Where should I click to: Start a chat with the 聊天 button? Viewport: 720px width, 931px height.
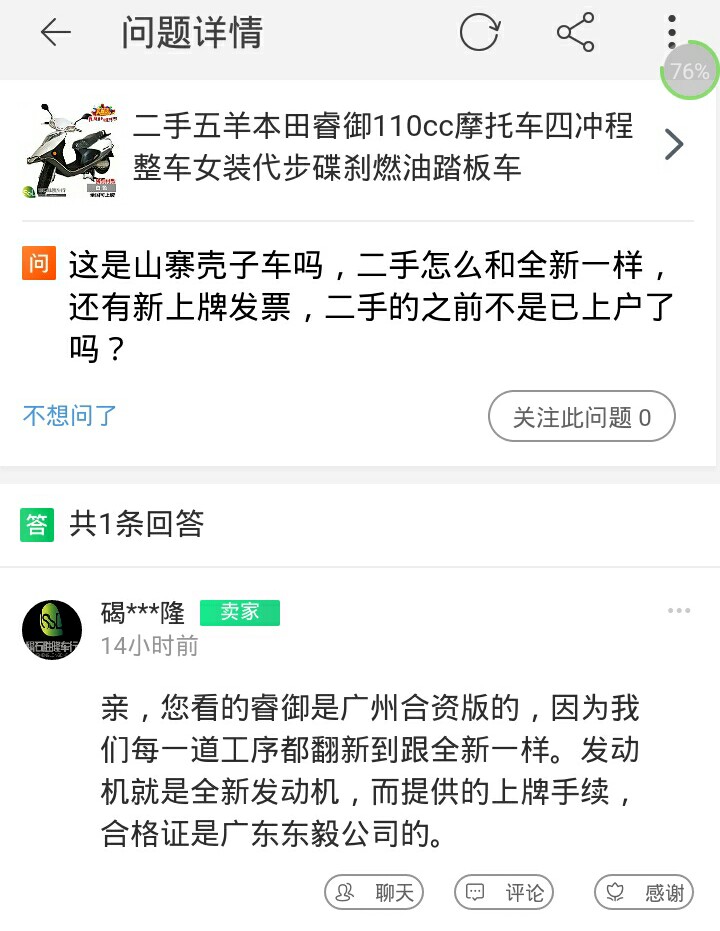pos(374,892)
